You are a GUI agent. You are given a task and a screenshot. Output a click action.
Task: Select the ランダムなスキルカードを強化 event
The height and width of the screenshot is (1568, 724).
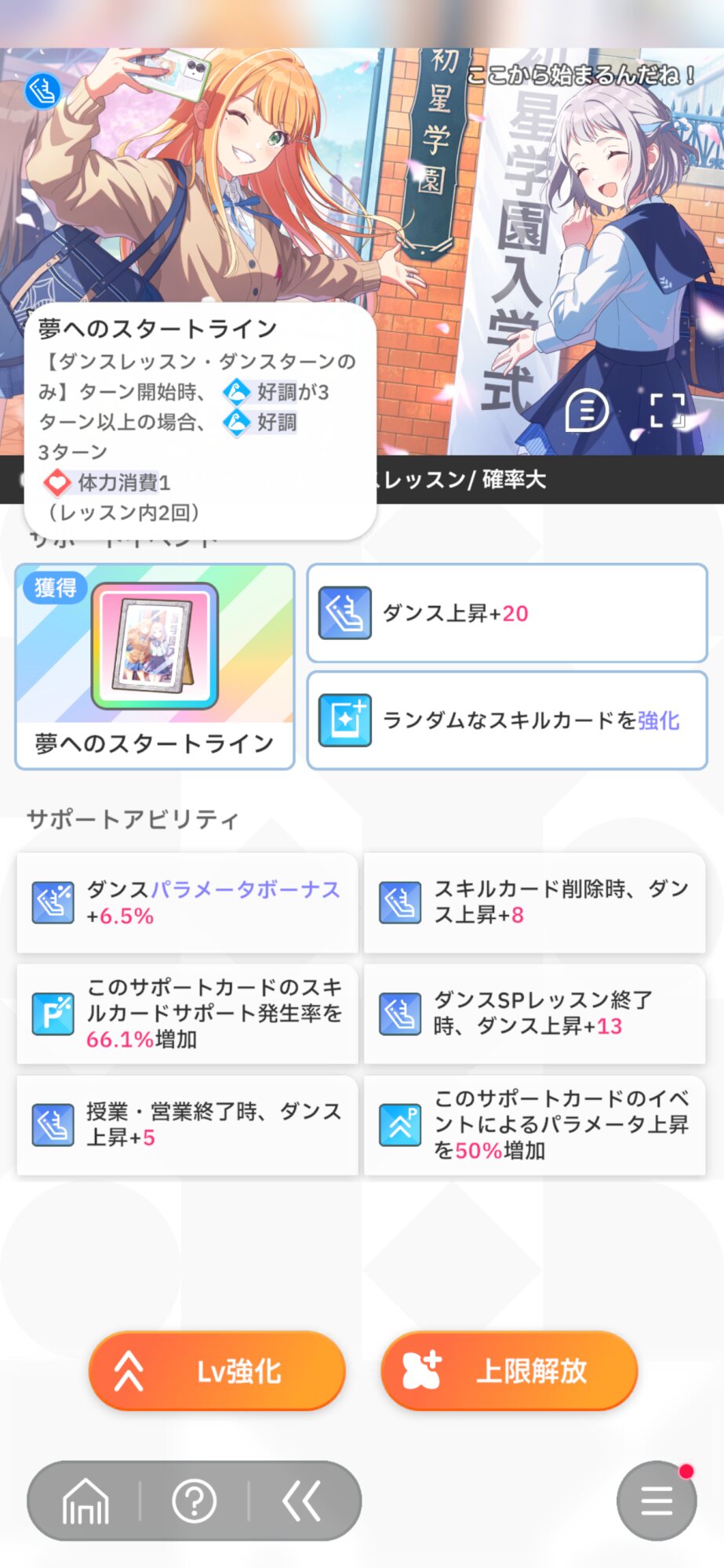[x=507, y=720]
